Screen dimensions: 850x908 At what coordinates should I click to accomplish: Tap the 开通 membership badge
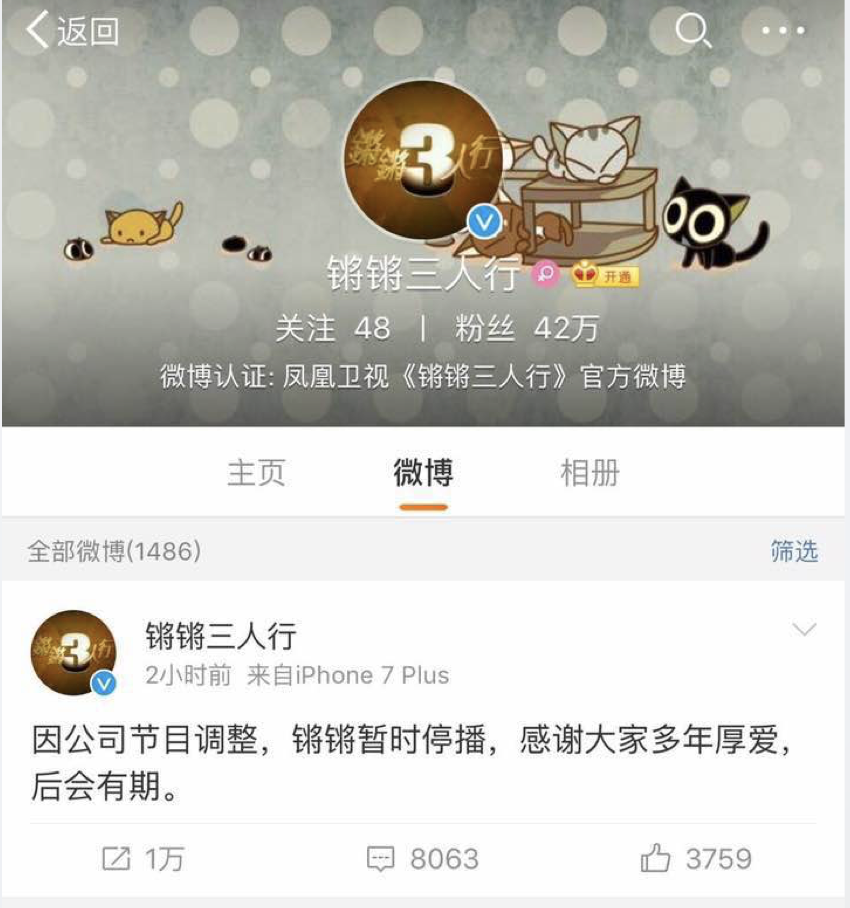pyautogui.click(x=605, y=276)
